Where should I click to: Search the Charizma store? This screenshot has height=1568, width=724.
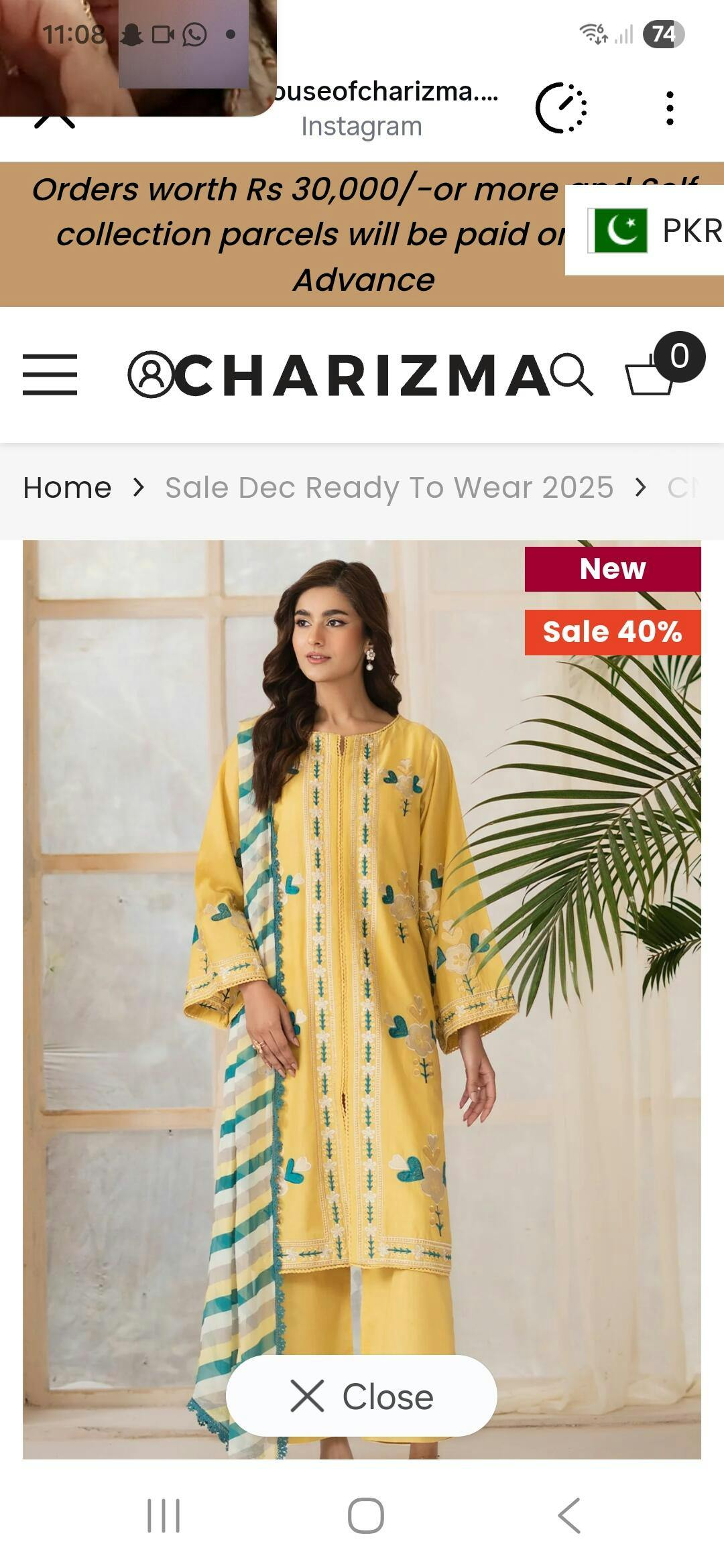(x=572, y=375)
